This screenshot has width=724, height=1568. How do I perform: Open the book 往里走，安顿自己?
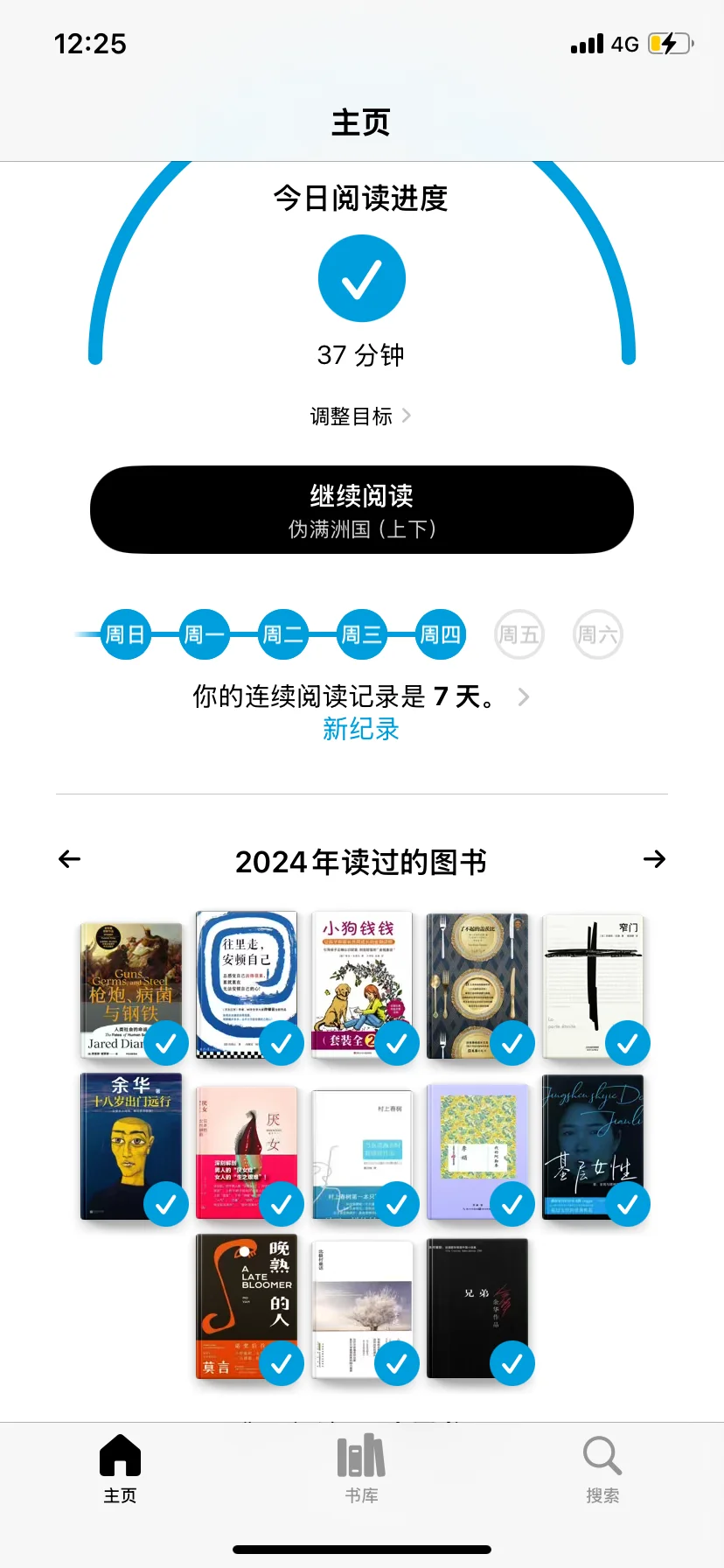click(247, 985)
